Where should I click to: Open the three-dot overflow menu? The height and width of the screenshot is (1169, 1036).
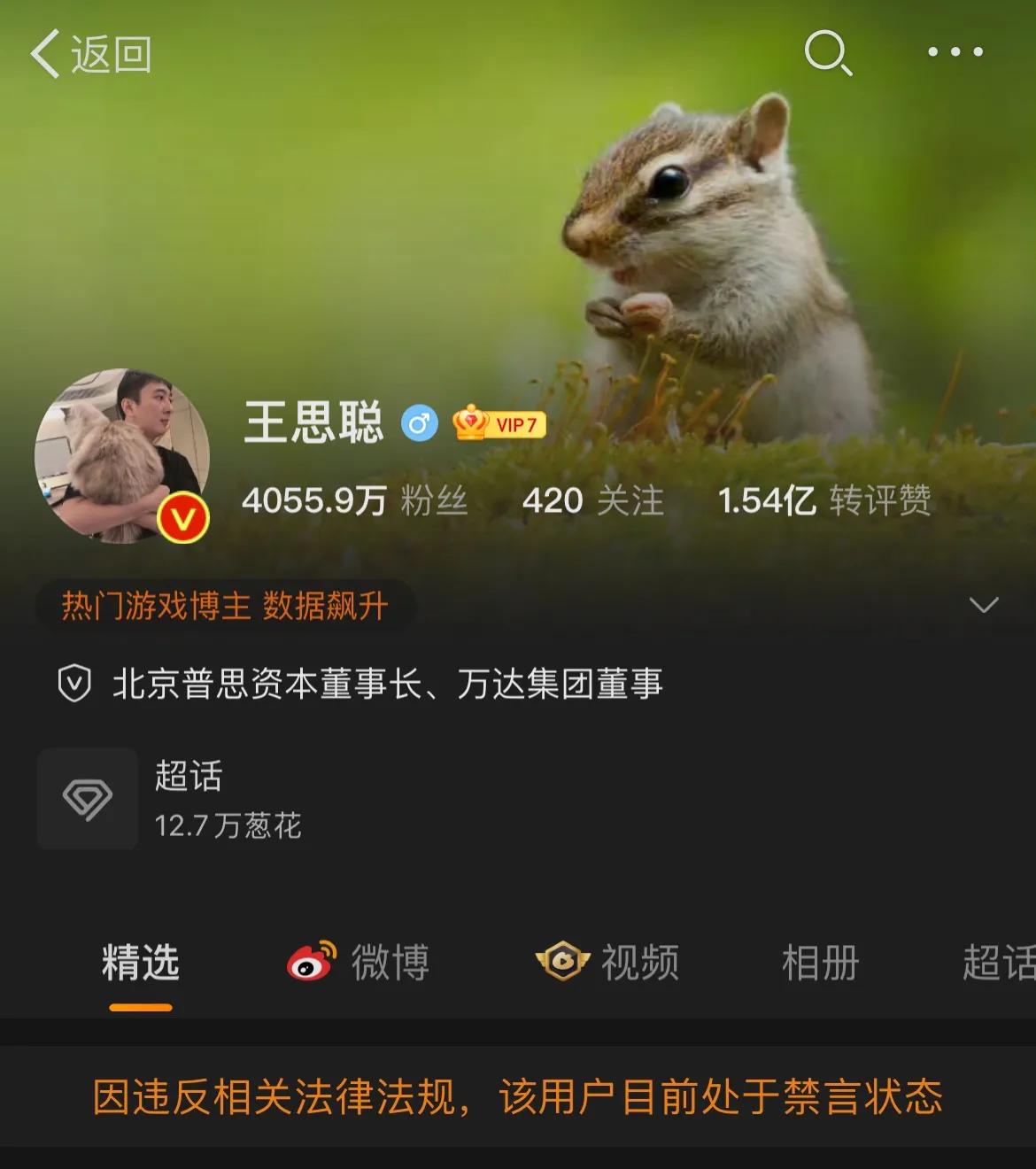point(955,52)
